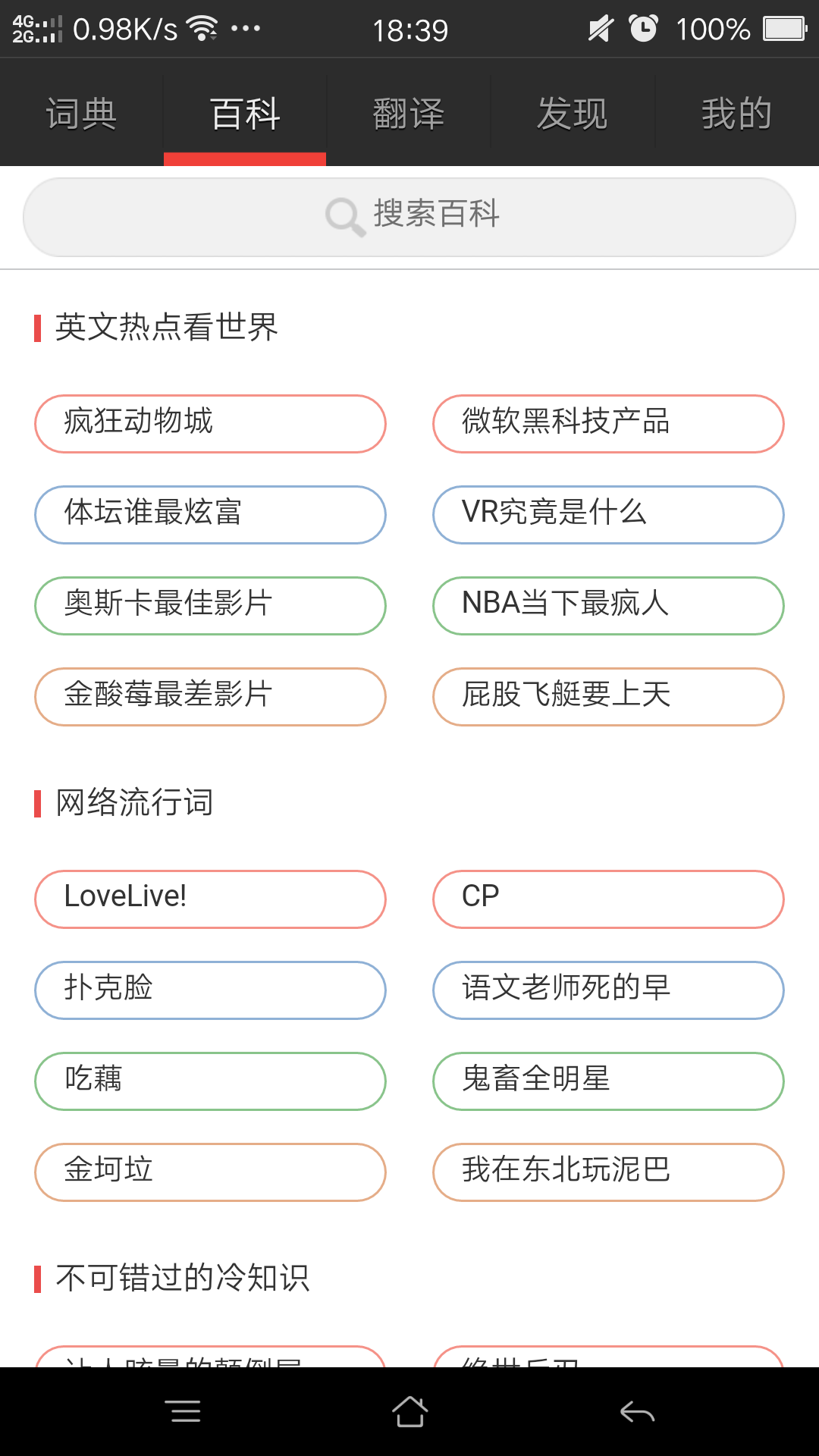Tap the 搜索百科 search box

click(409, 217)
